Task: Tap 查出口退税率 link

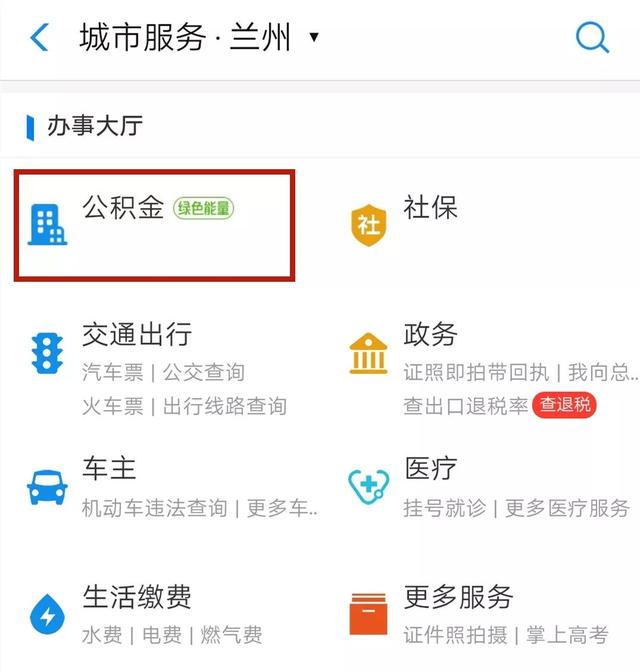Action: click(x=465, y=406)
